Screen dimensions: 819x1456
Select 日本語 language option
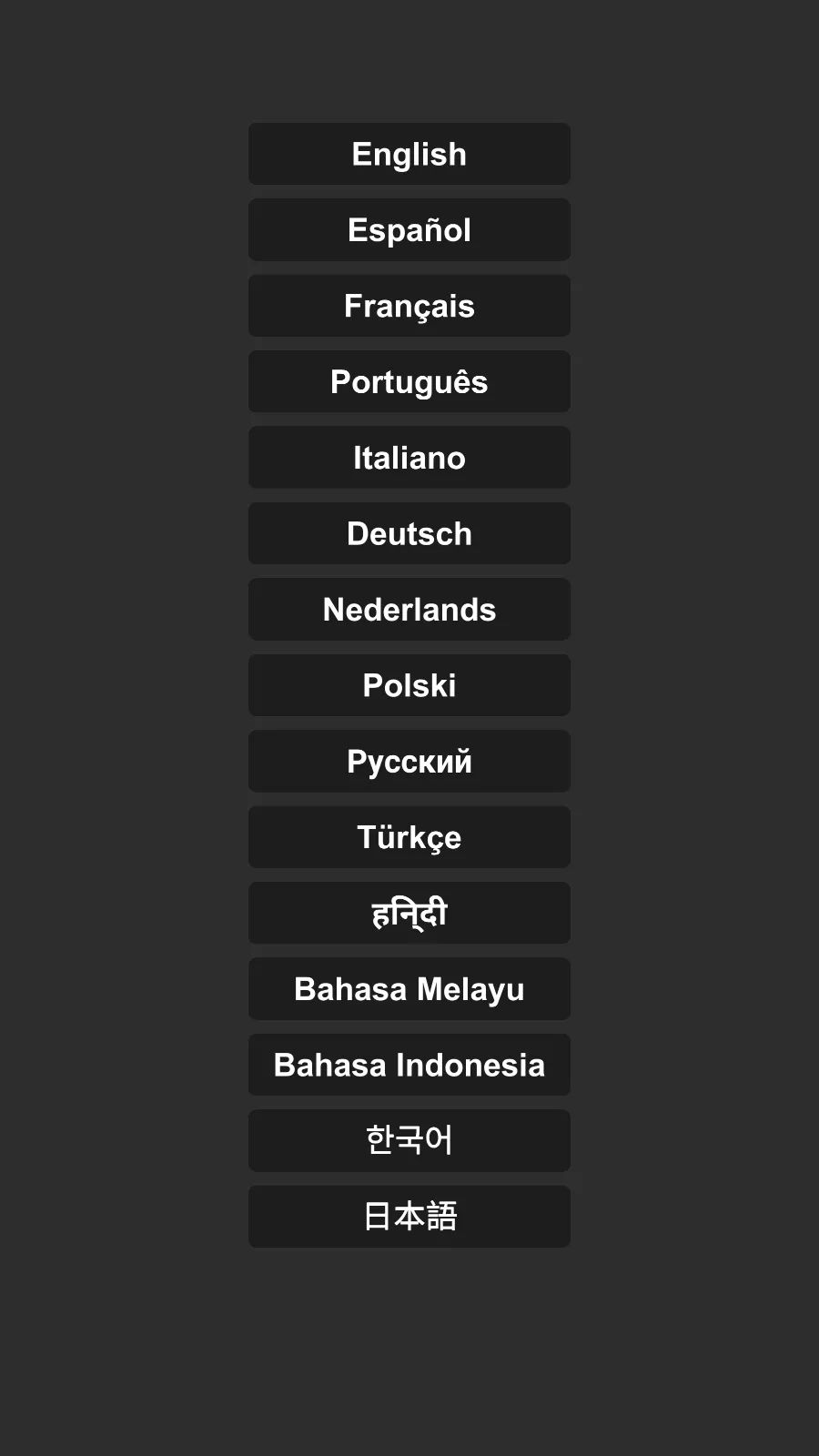(409, 1217)
